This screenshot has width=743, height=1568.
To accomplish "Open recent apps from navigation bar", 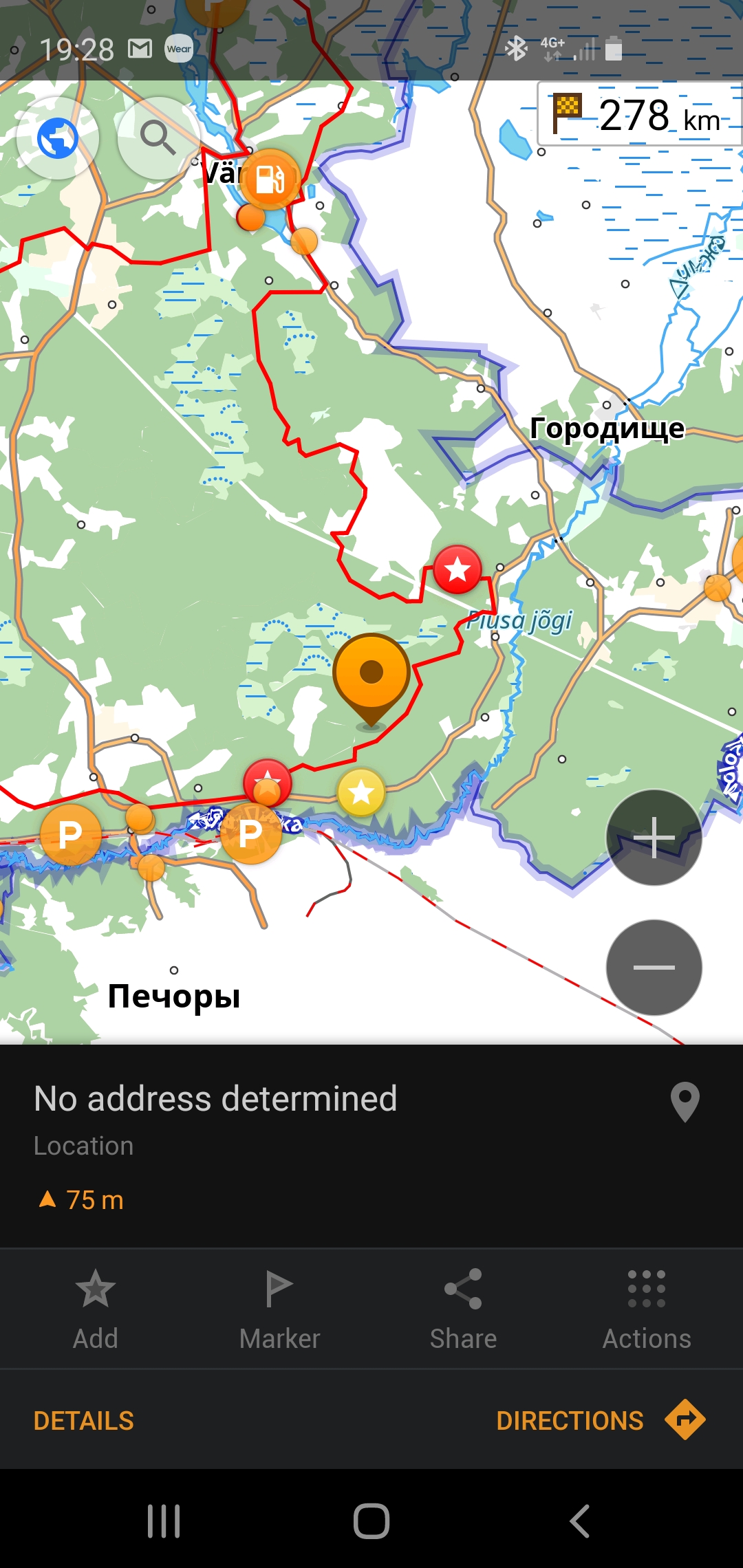I will pos(164,1521).
